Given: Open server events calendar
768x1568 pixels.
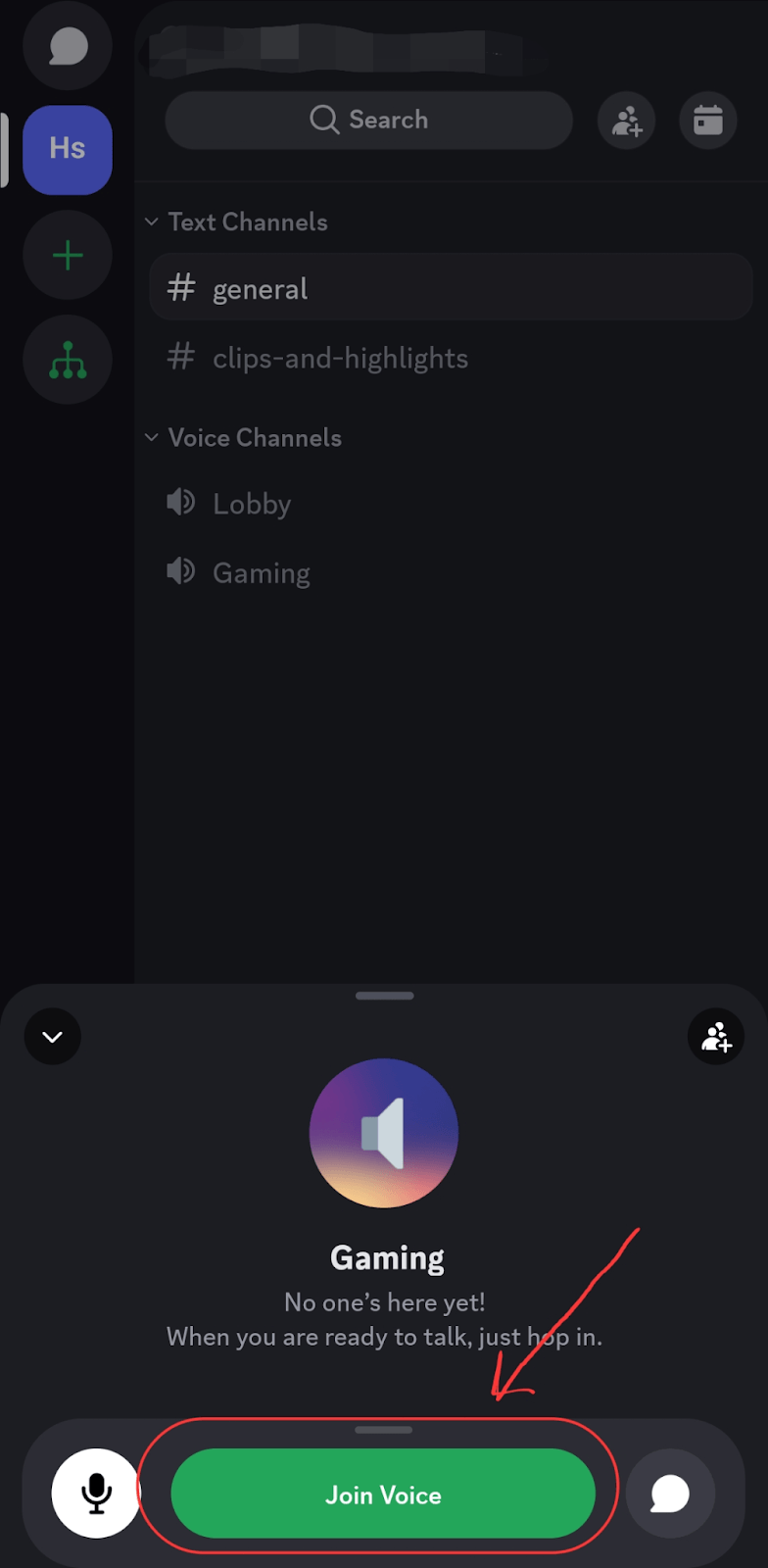Looking at the screenshot, I should pos(708,121).
